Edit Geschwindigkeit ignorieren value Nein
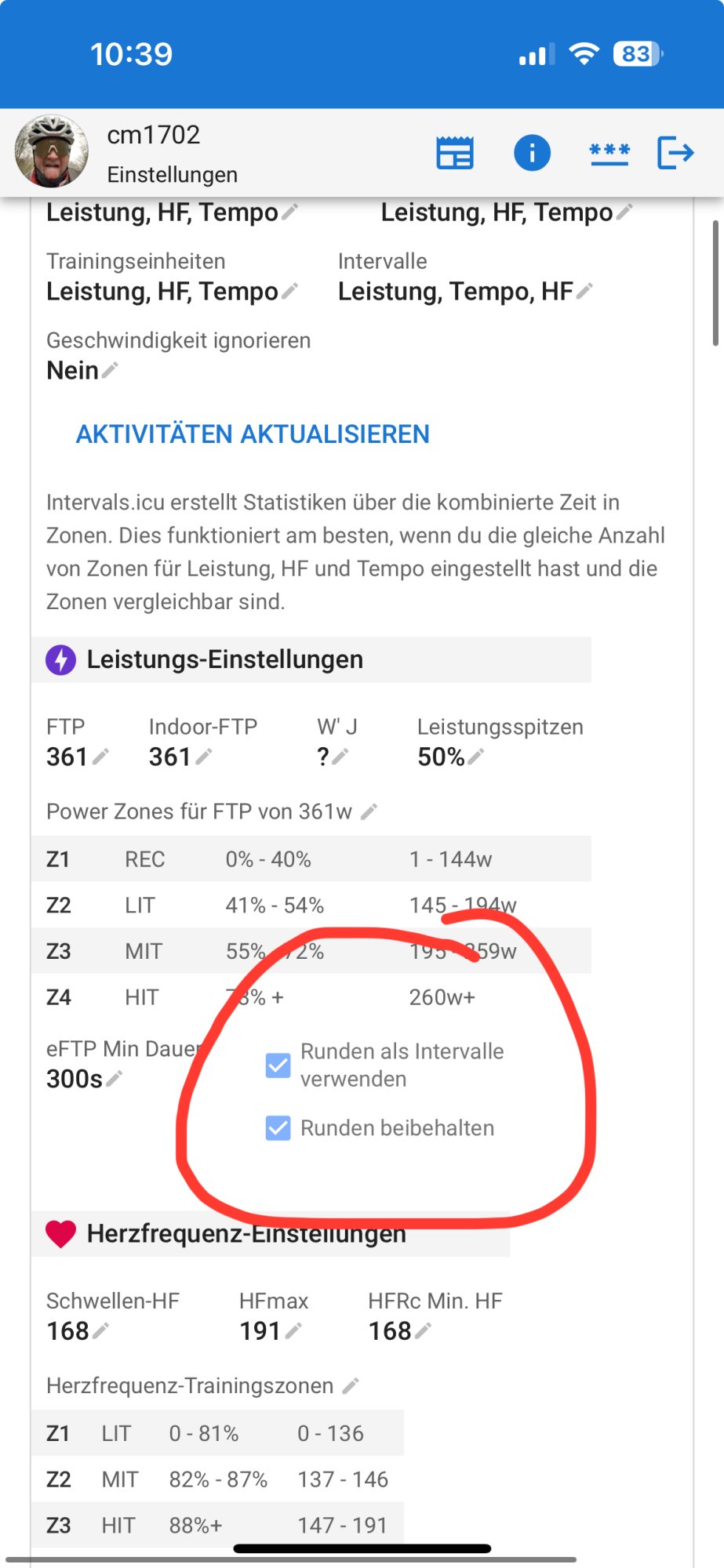Image resolution: width=724 pixels, height=1568 pixels. pyautogui.click(x=110, y=370)
